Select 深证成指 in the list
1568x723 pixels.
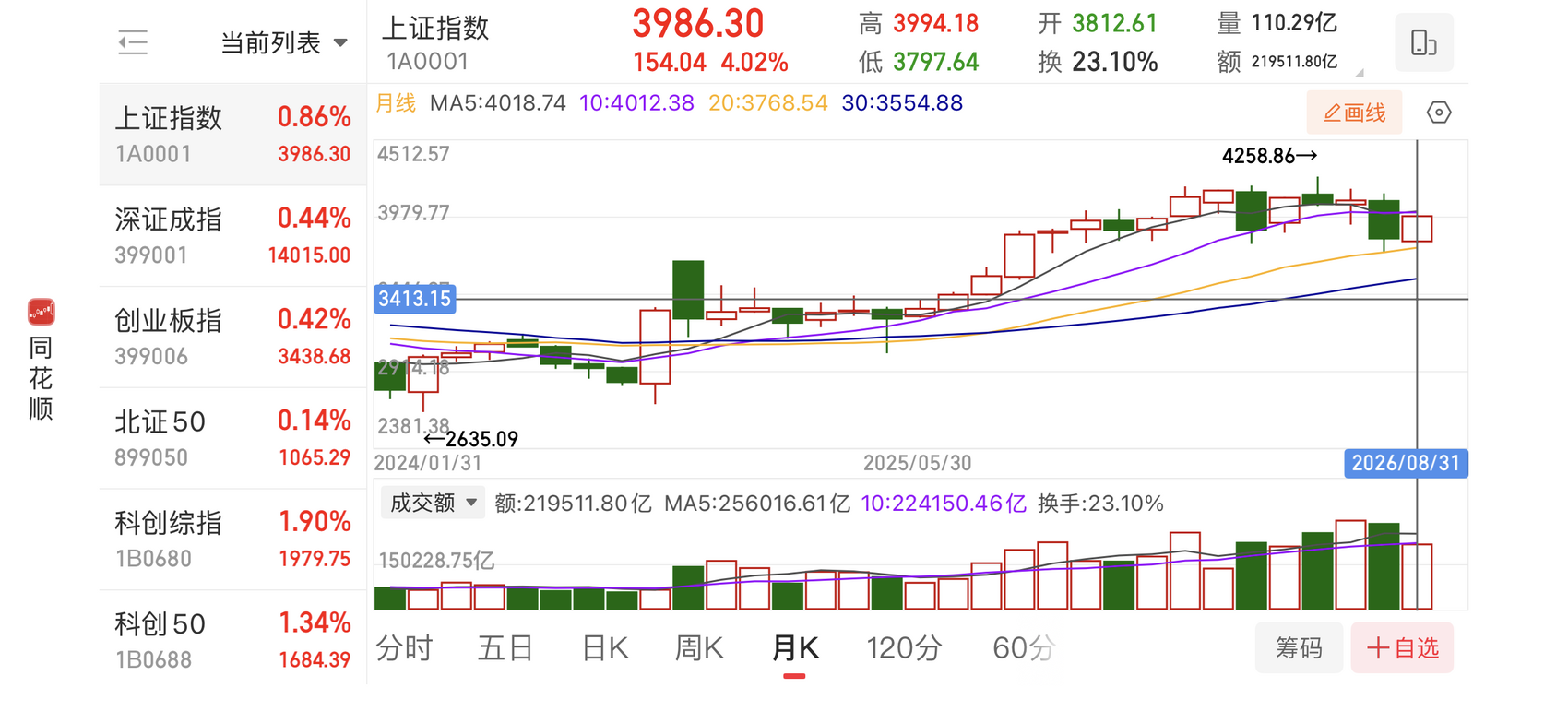(x=232, y=236)
